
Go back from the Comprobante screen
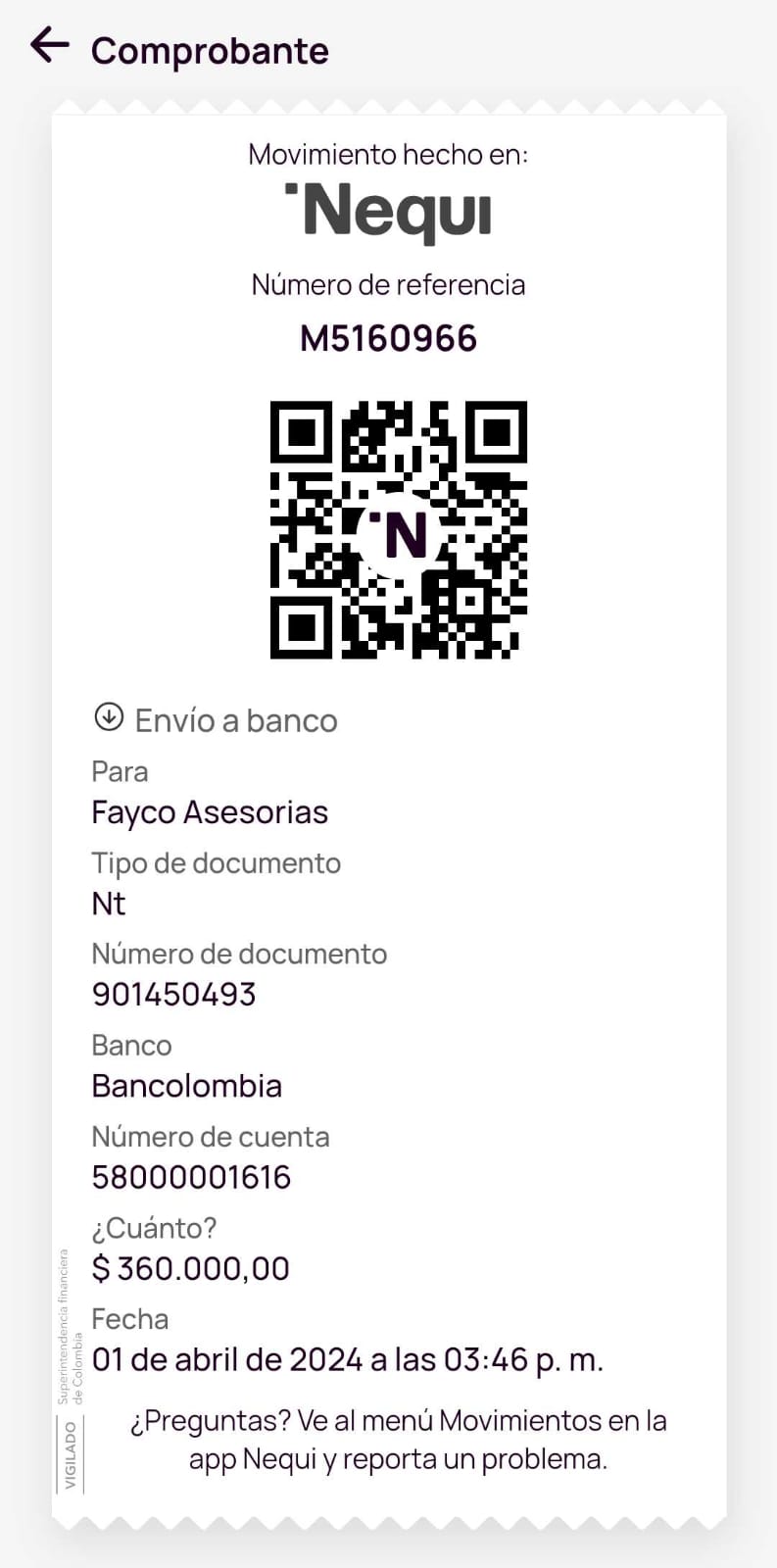pyautogui.click(x=49, y=45)
